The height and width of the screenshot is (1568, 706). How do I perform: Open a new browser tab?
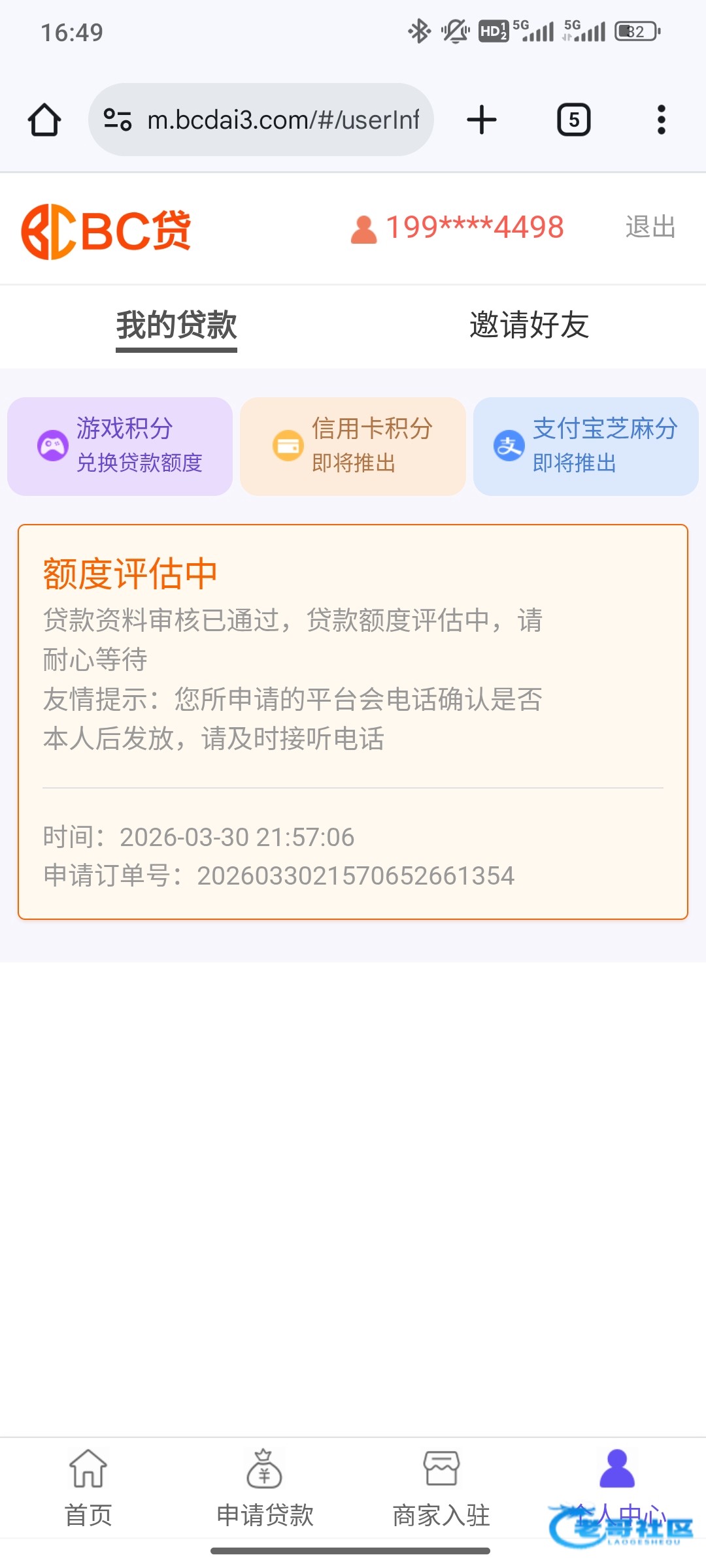482,120
